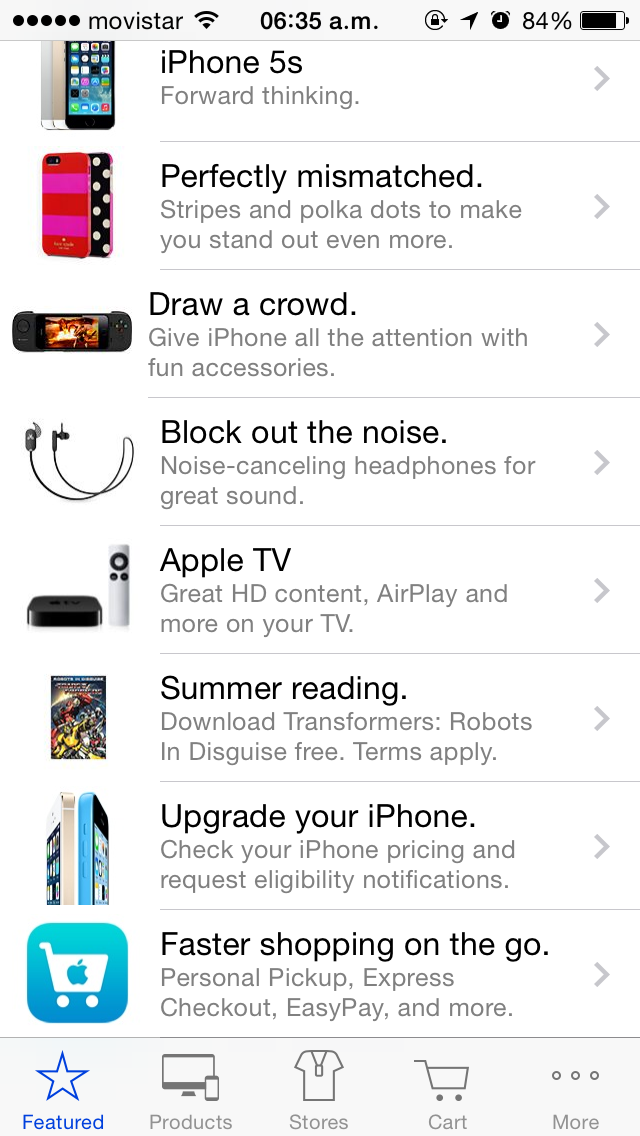The image size is (640, 1136).
Task: Select Upgrade your iPhone
Action: click(320, 846)
